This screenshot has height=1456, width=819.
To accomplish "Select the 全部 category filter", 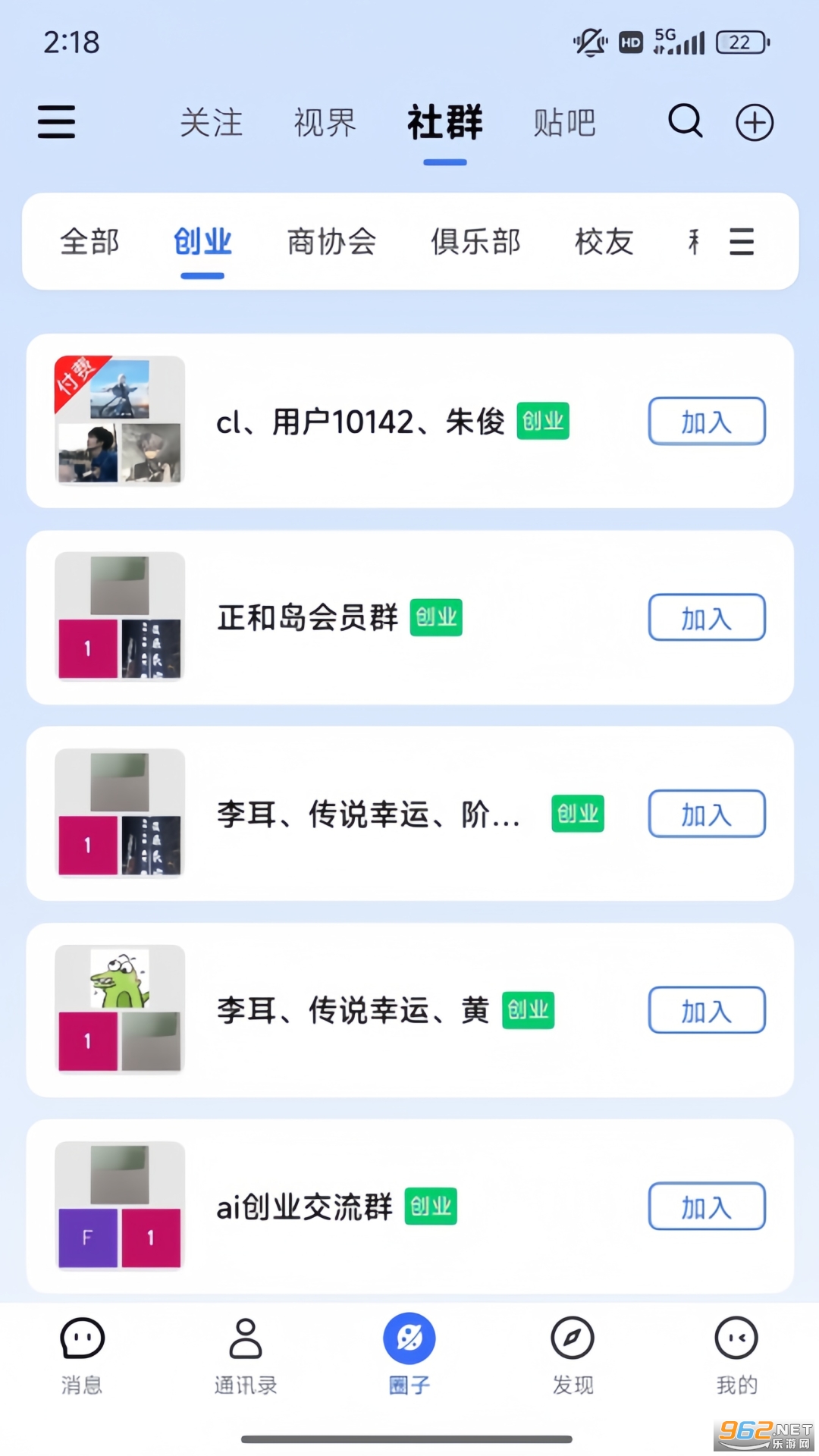I will [89, 242].
